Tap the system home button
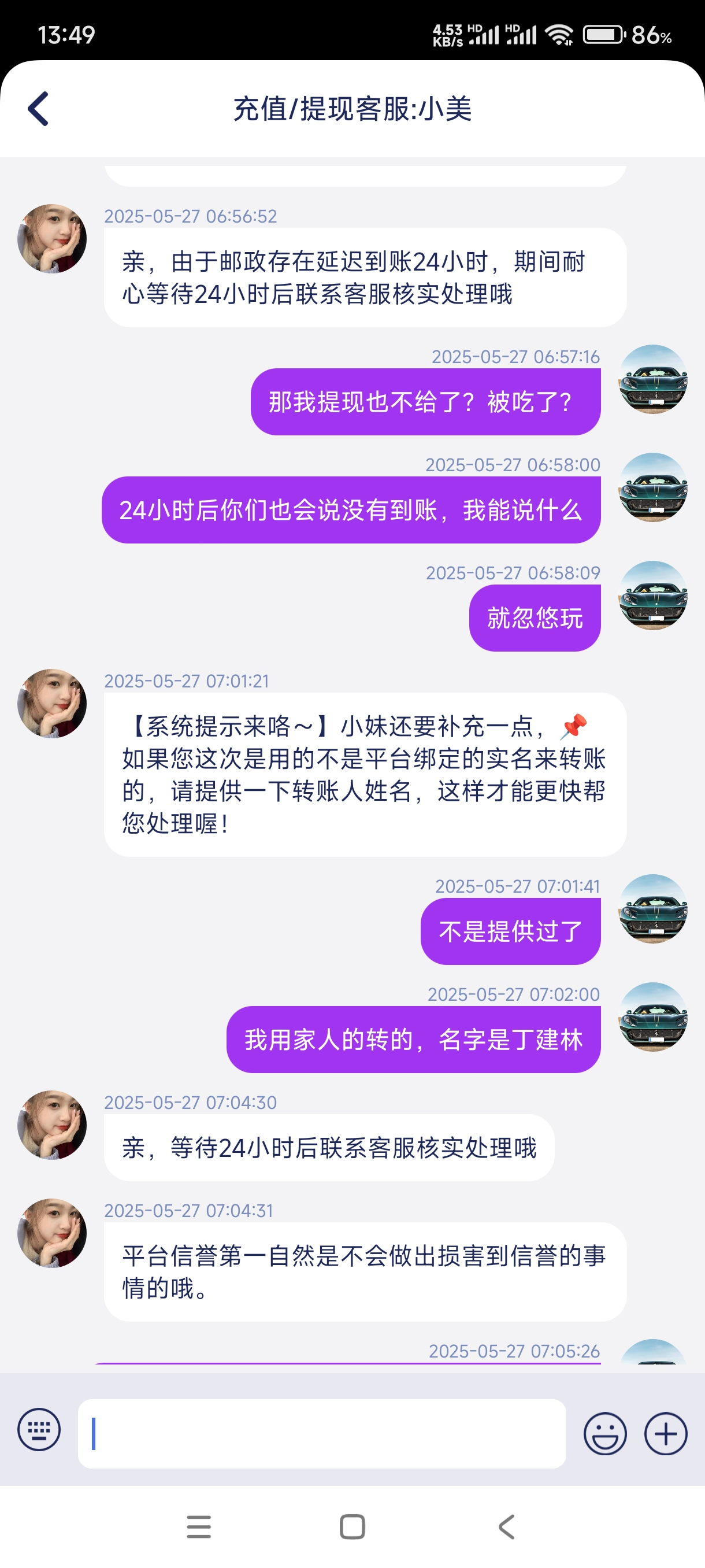 coord(352,1526)
